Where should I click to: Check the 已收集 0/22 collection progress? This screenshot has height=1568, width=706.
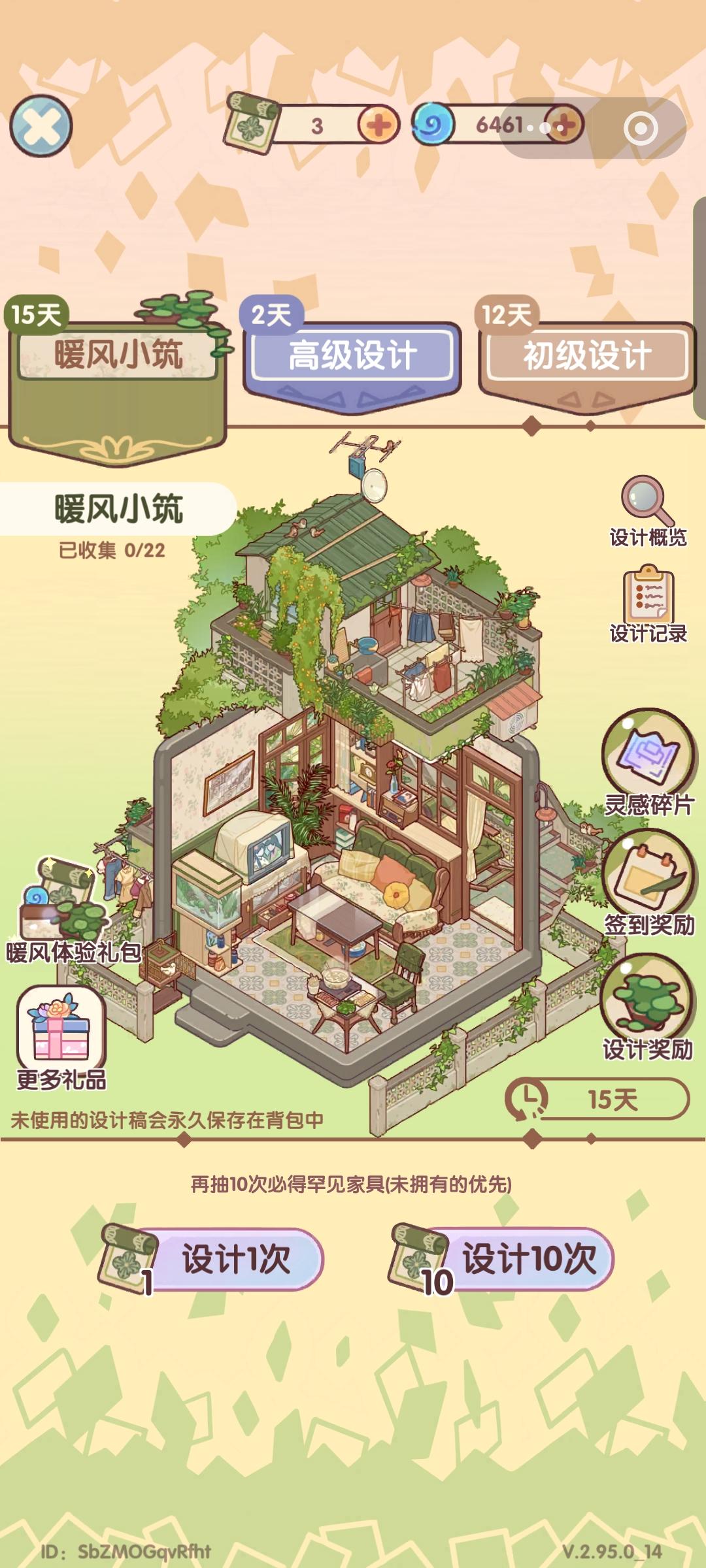(x=111, y=549)
